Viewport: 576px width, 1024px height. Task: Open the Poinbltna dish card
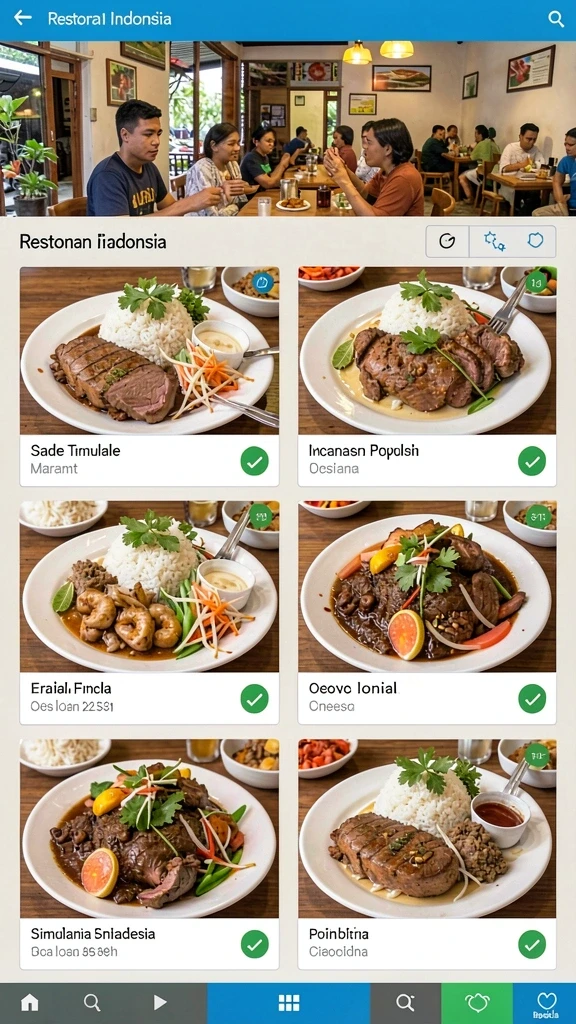(x=427, y=854)
